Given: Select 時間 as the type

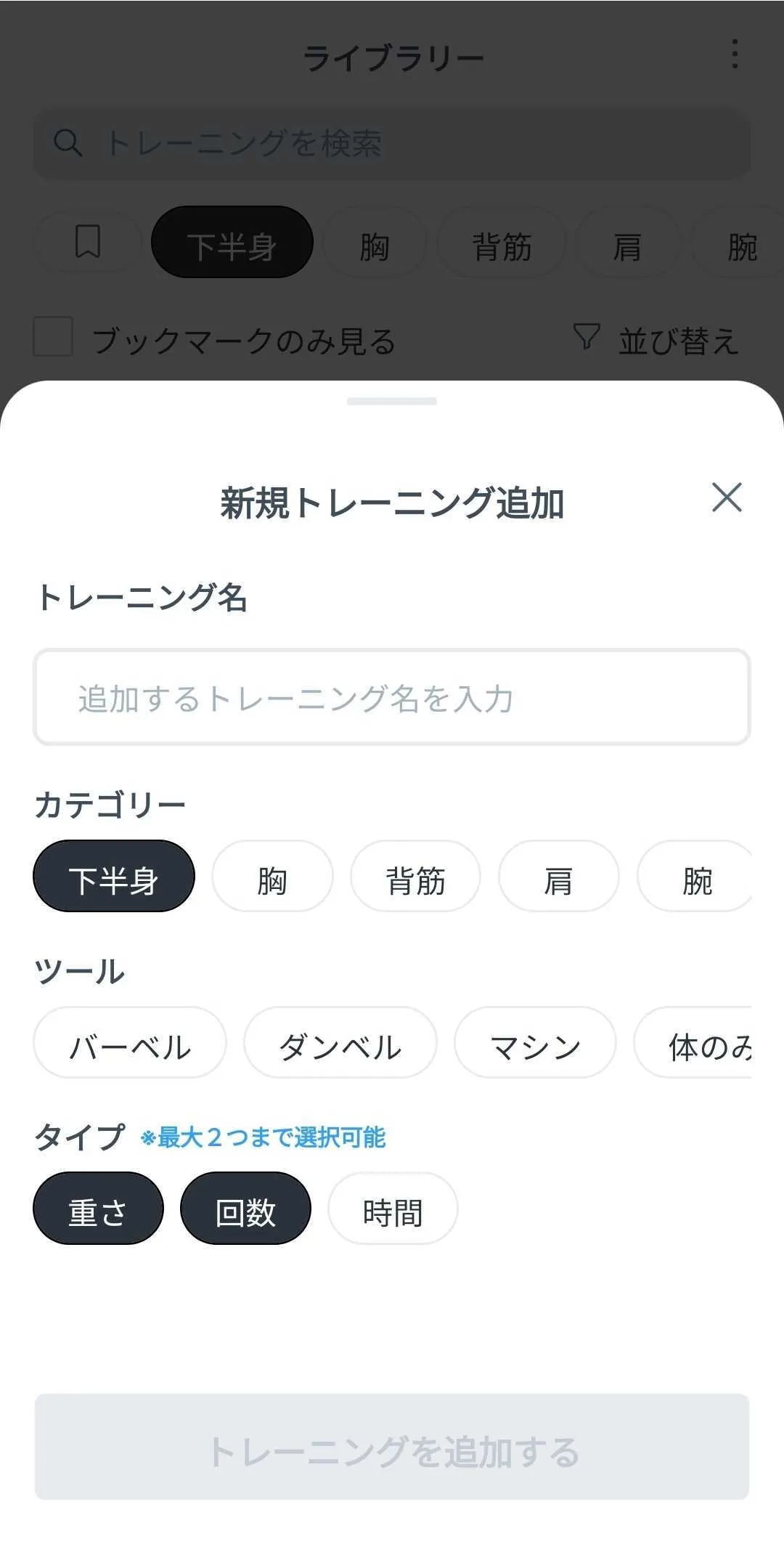Looking at the screenshot, I should [x=393, y=1209].
